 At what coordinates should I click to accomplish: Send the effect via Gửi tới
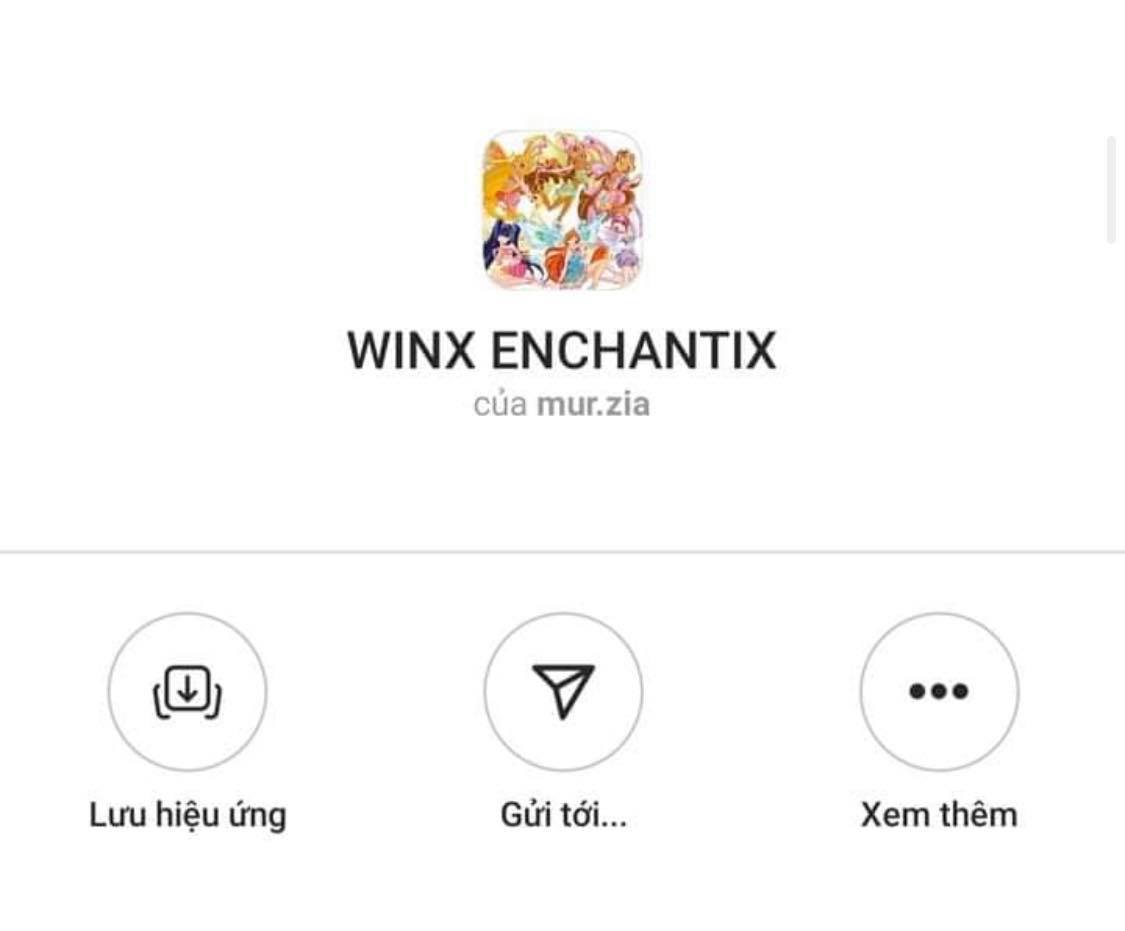[x=563, y=691]
